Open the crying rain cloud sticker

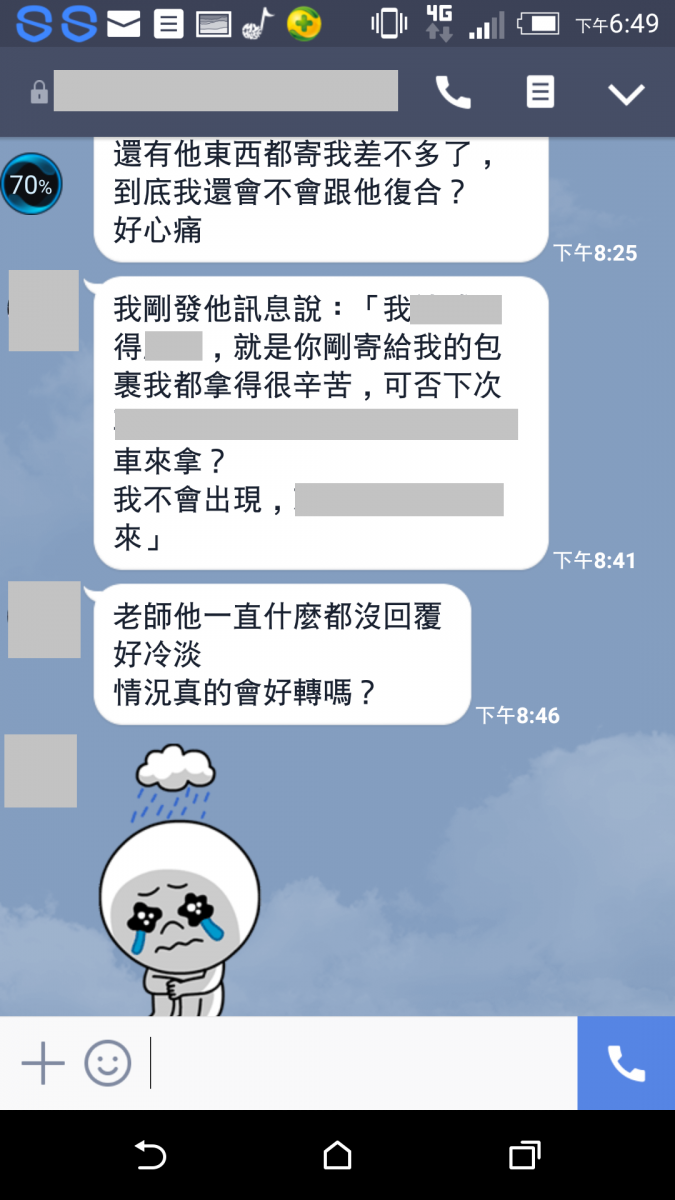(180, 880)
